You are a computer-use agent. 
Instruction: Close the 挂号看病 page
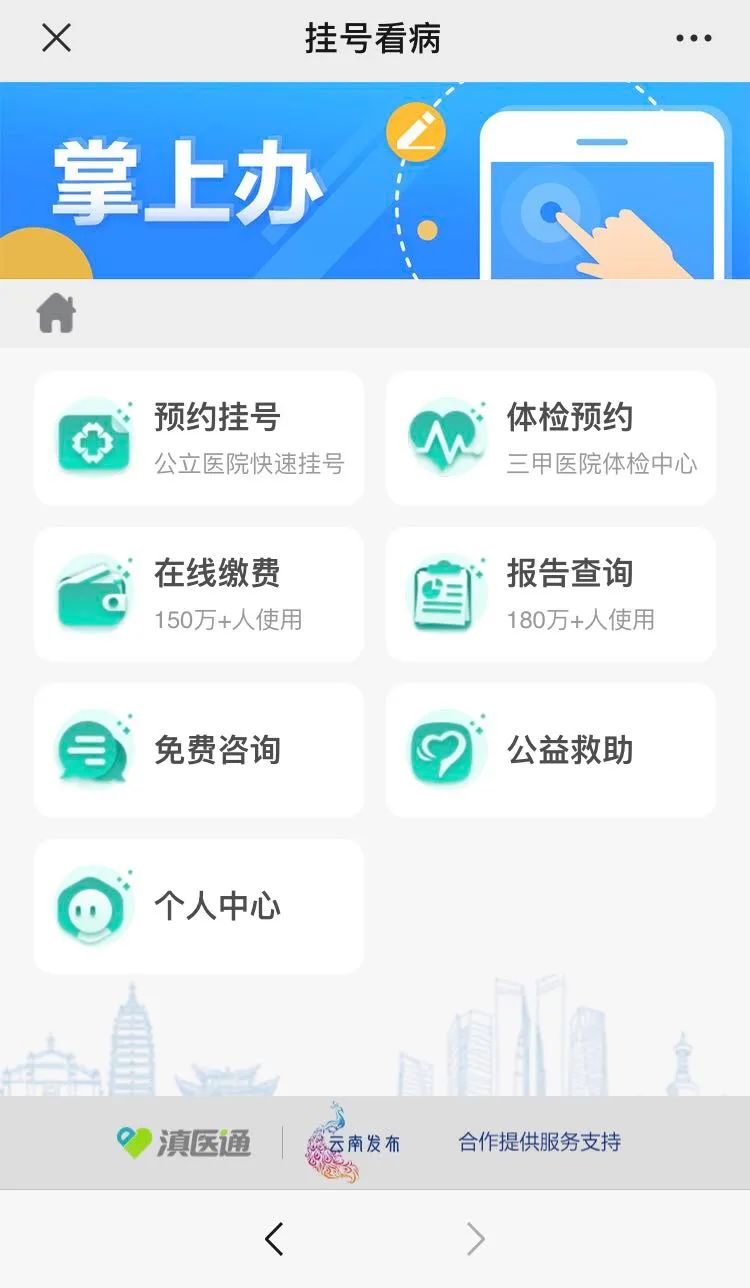click(x=56, y=38)
